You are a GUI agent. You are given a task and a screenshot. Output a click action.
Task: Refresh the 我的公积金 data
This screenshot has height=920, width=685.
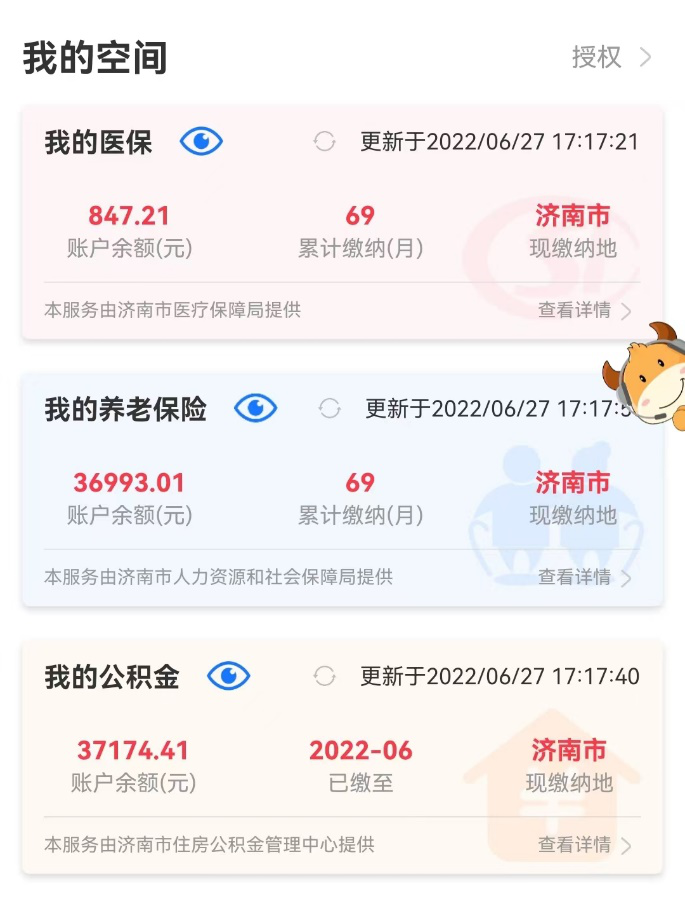(324, 676)
